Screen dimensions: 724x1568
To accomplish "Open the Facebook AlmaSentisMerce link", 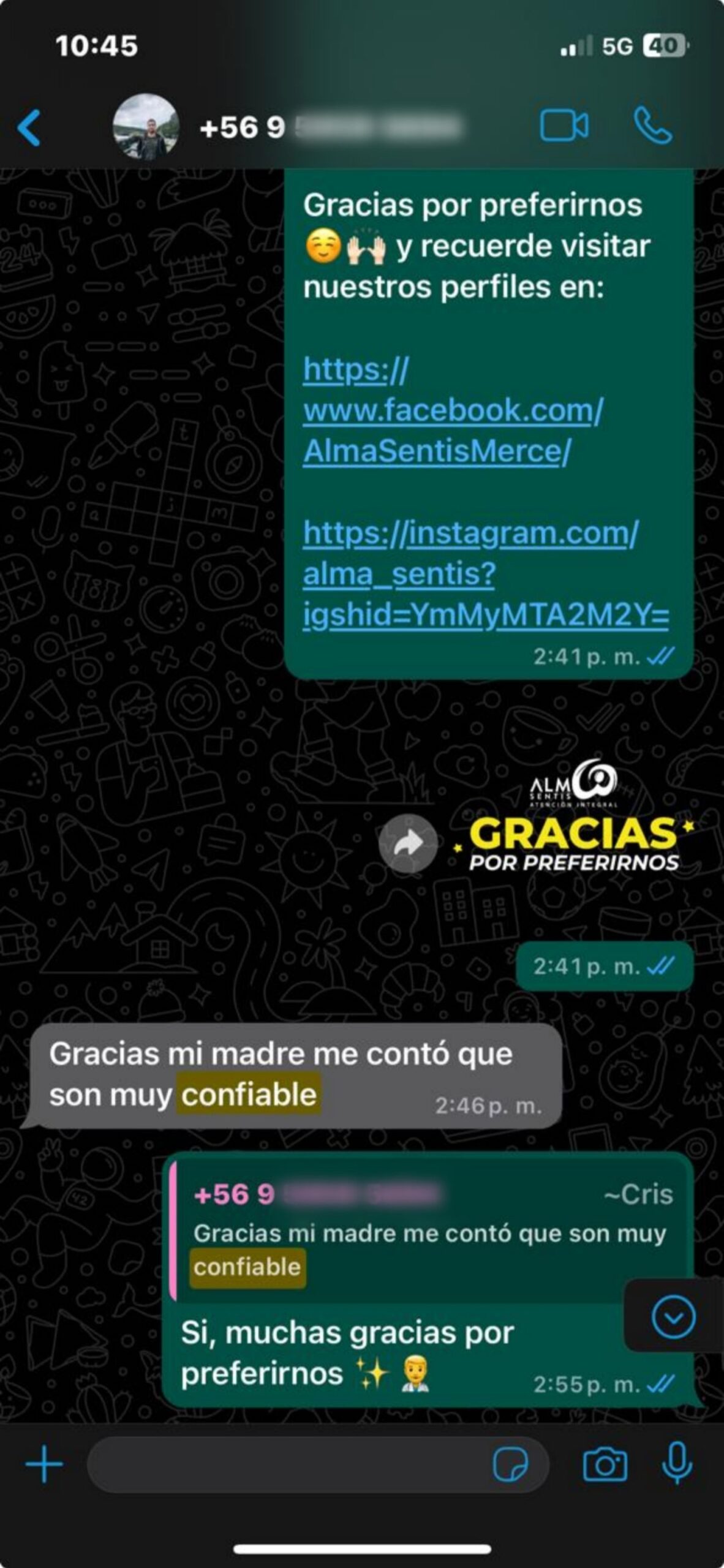I will 452,410.
